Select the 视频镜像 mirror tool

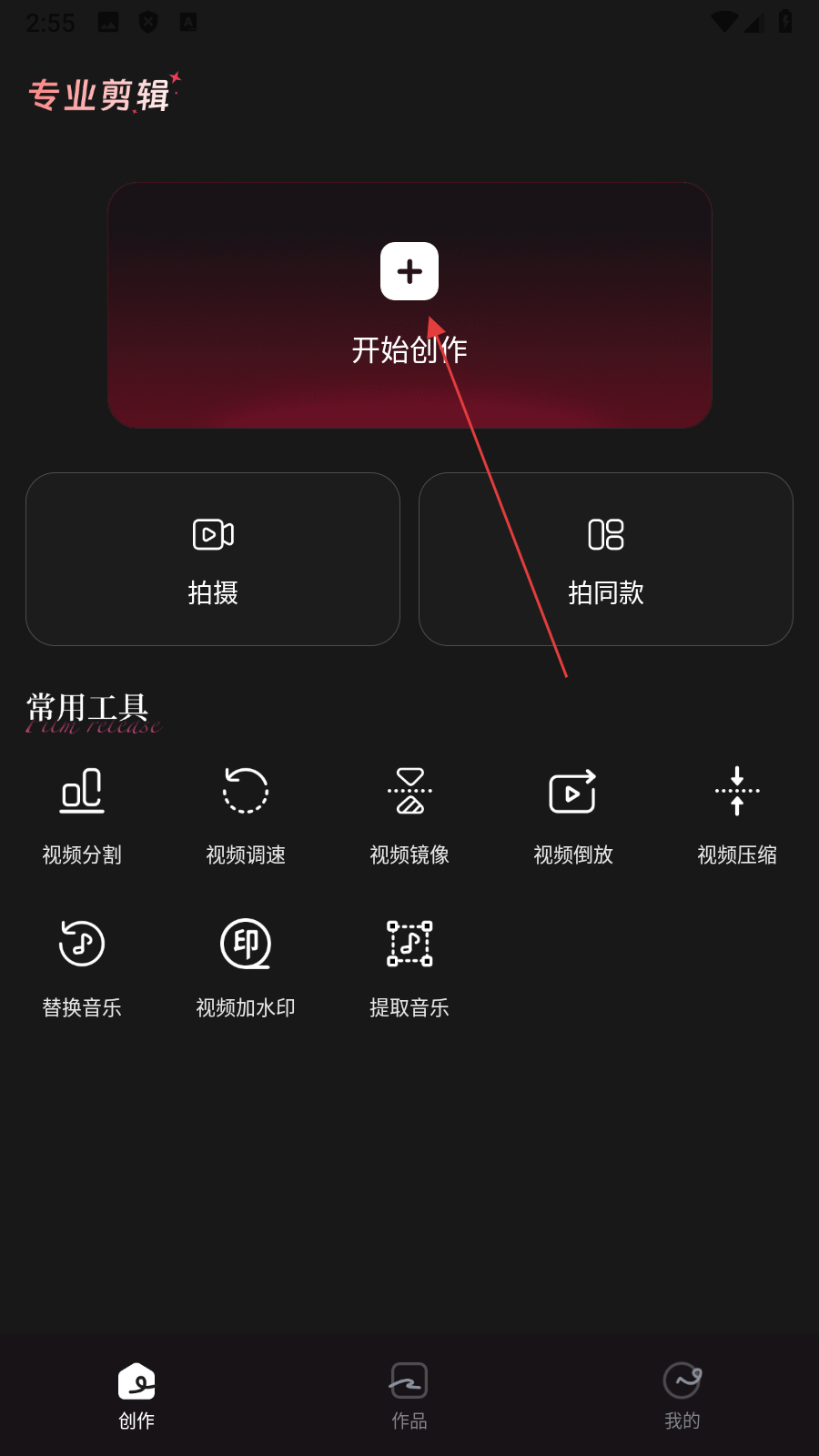(x=409, y=812)
